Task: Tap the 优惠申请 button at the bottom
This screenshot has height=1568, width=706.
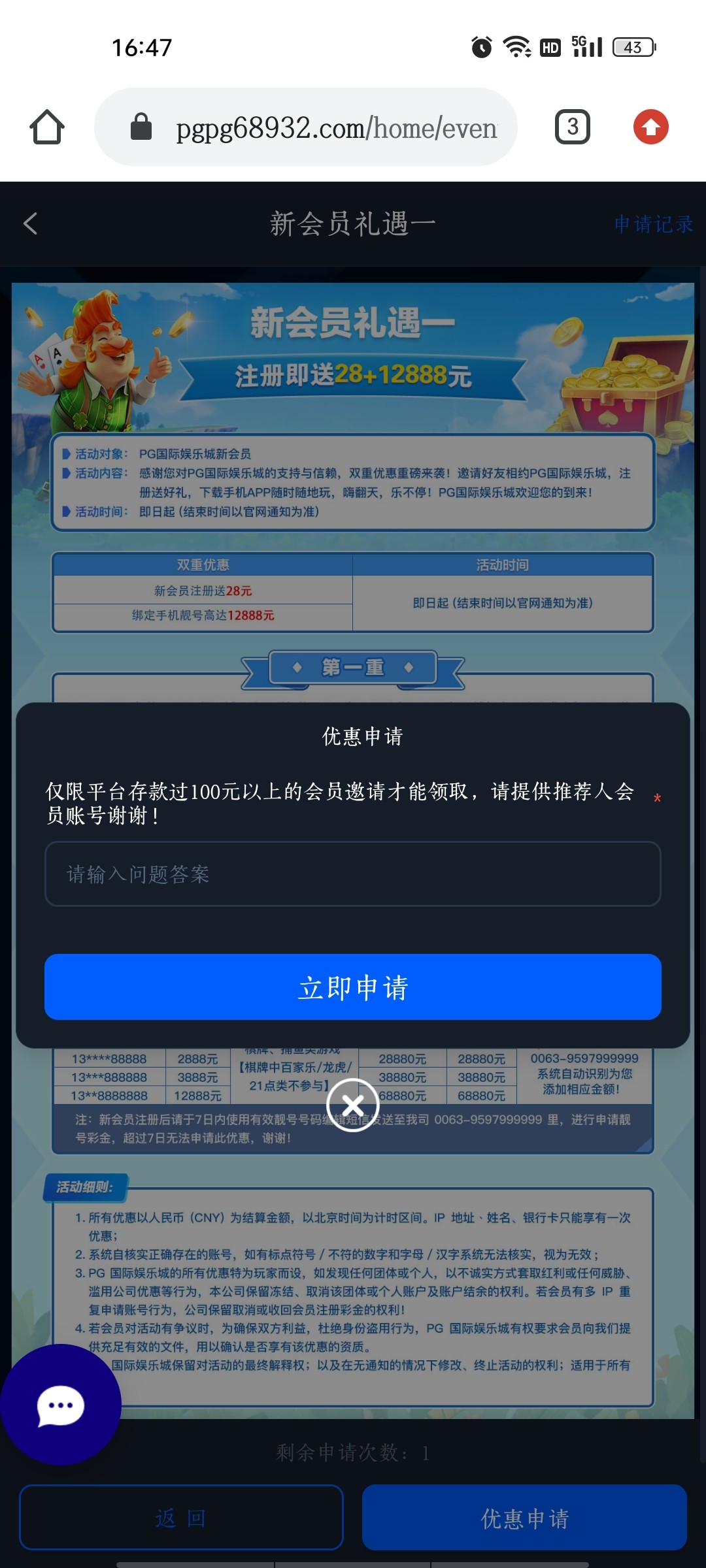Action: coord(524,1518)
